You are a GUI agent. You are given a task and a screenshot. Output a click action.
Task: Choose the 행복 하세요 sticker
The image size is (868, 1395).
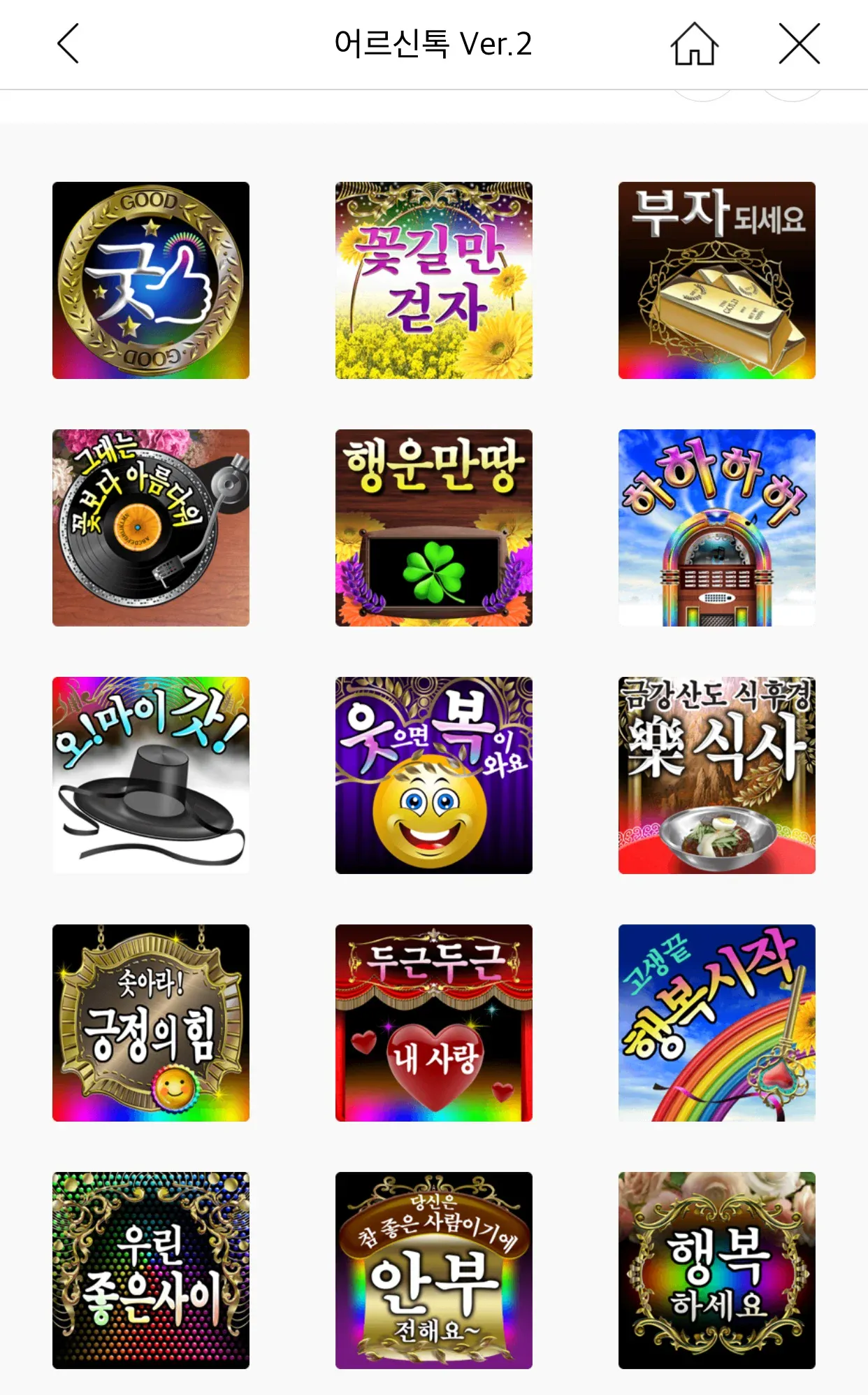pos(716,1271)
